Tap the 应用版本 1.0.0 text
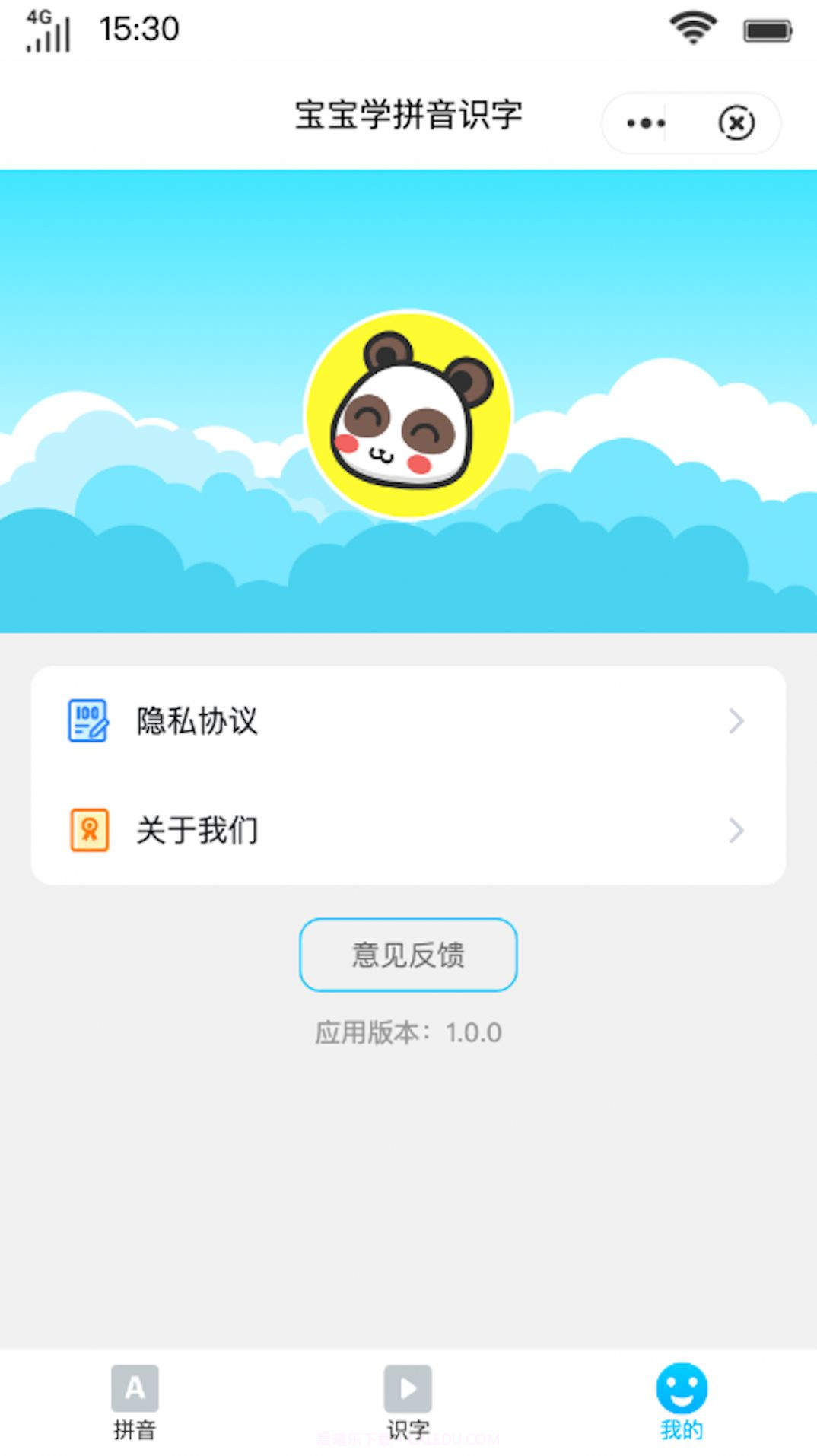Screen dimensions: 817x1456 [x=408, y=1033]
